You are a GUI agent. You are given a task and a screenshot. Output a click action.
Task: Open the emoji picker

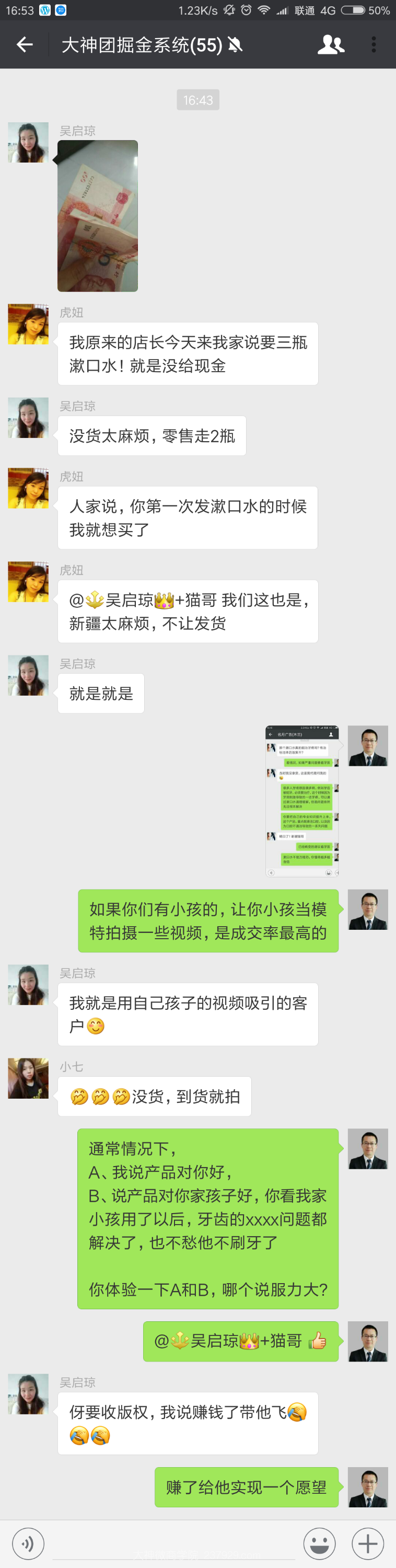click(319, 1543)
